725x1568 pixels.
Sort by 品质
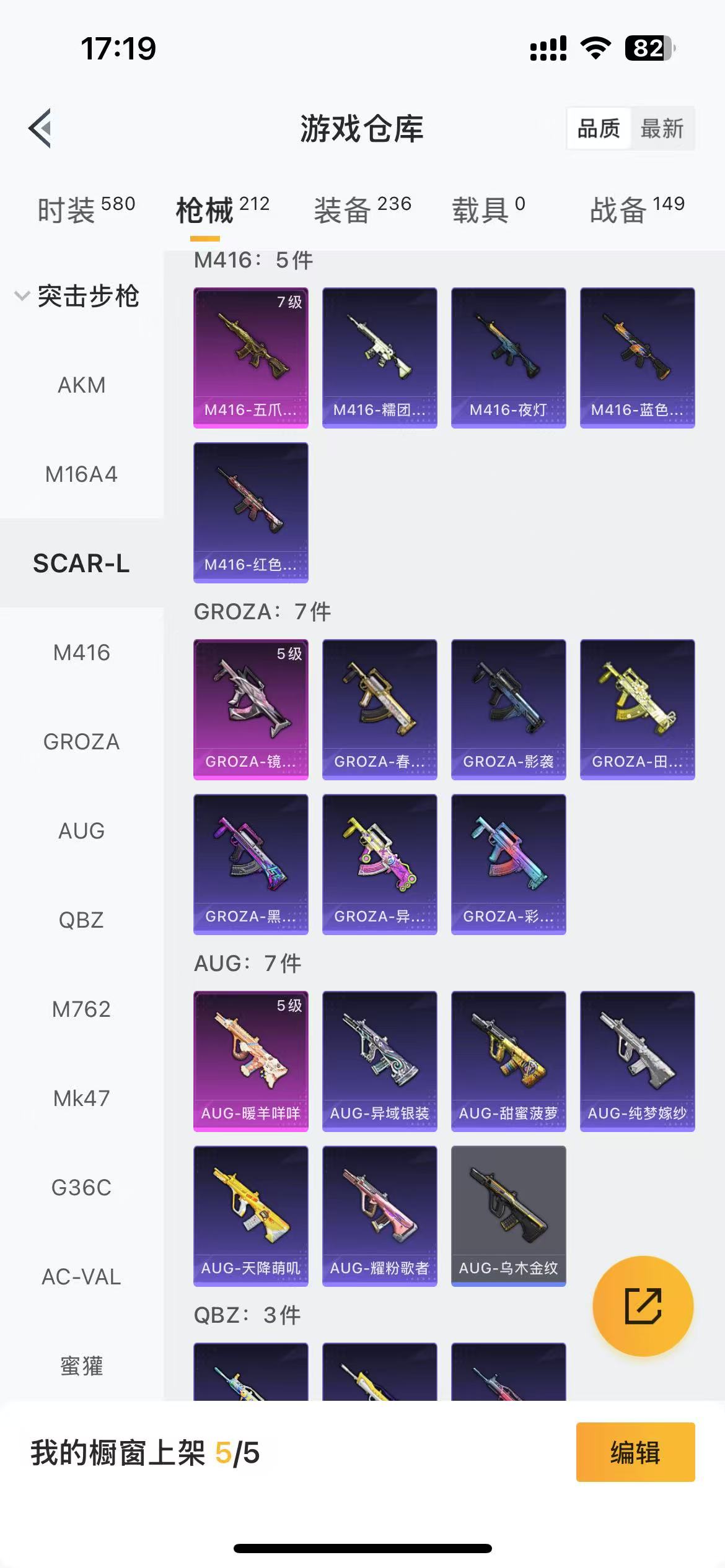tap(599, 129)
